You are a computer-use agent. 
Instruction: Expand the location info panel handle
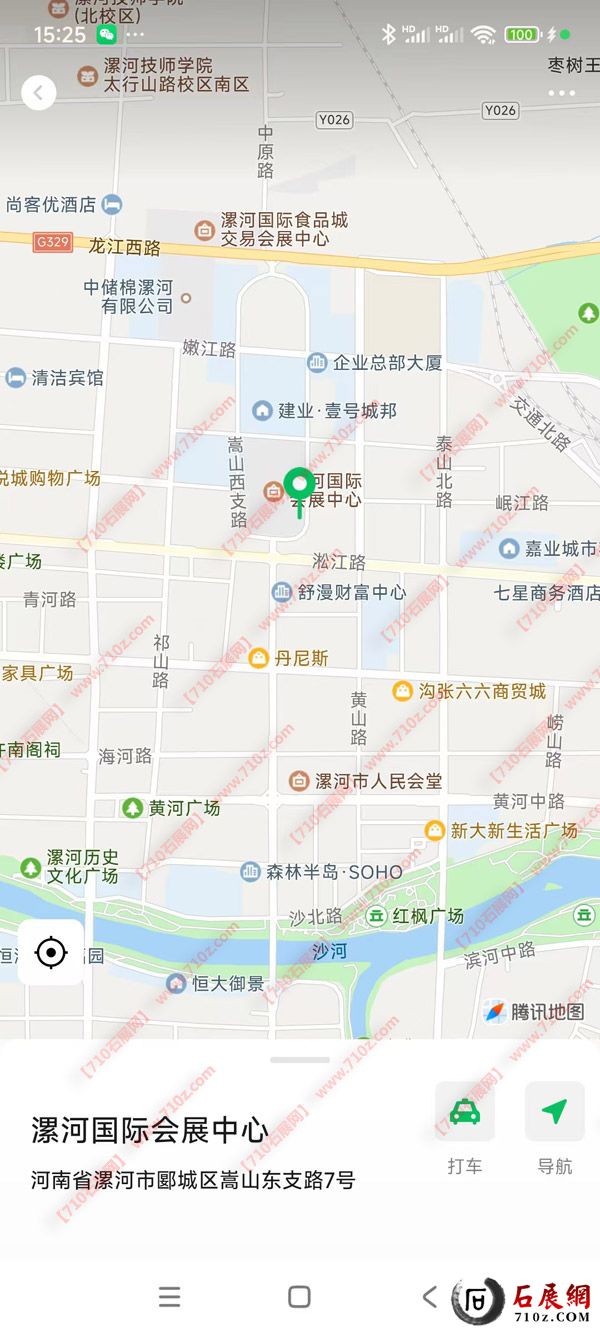tap(299, 1060)
